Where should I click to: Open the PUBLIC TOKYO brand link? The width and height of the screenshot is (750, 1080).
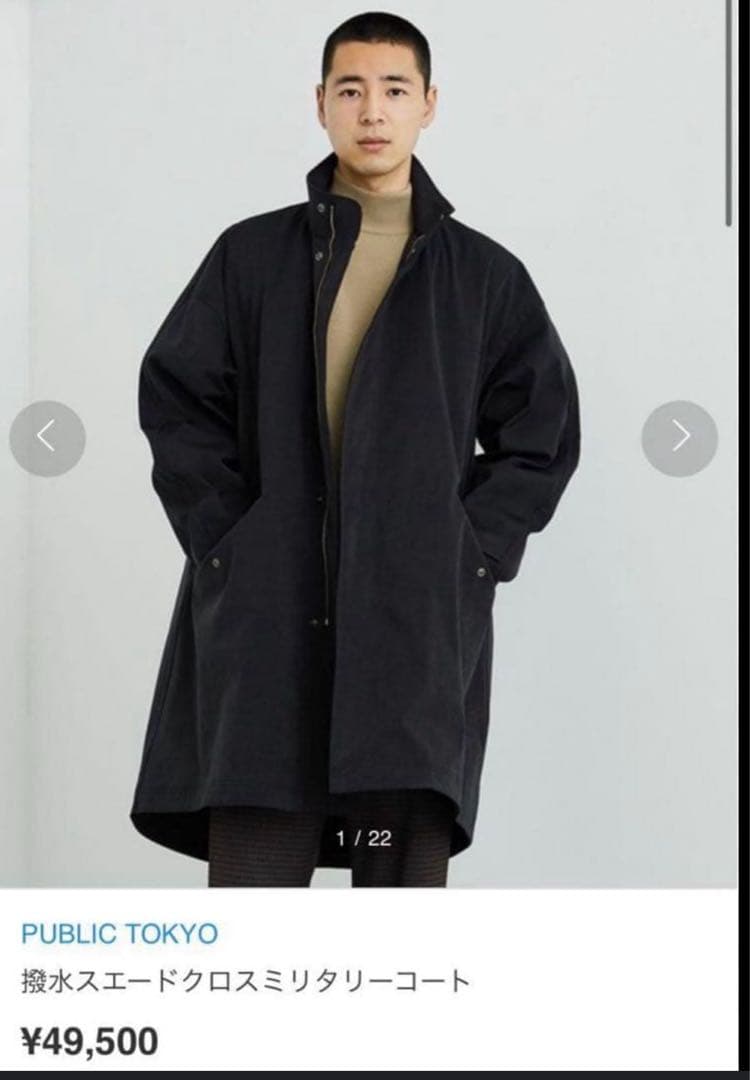[119, 934]
